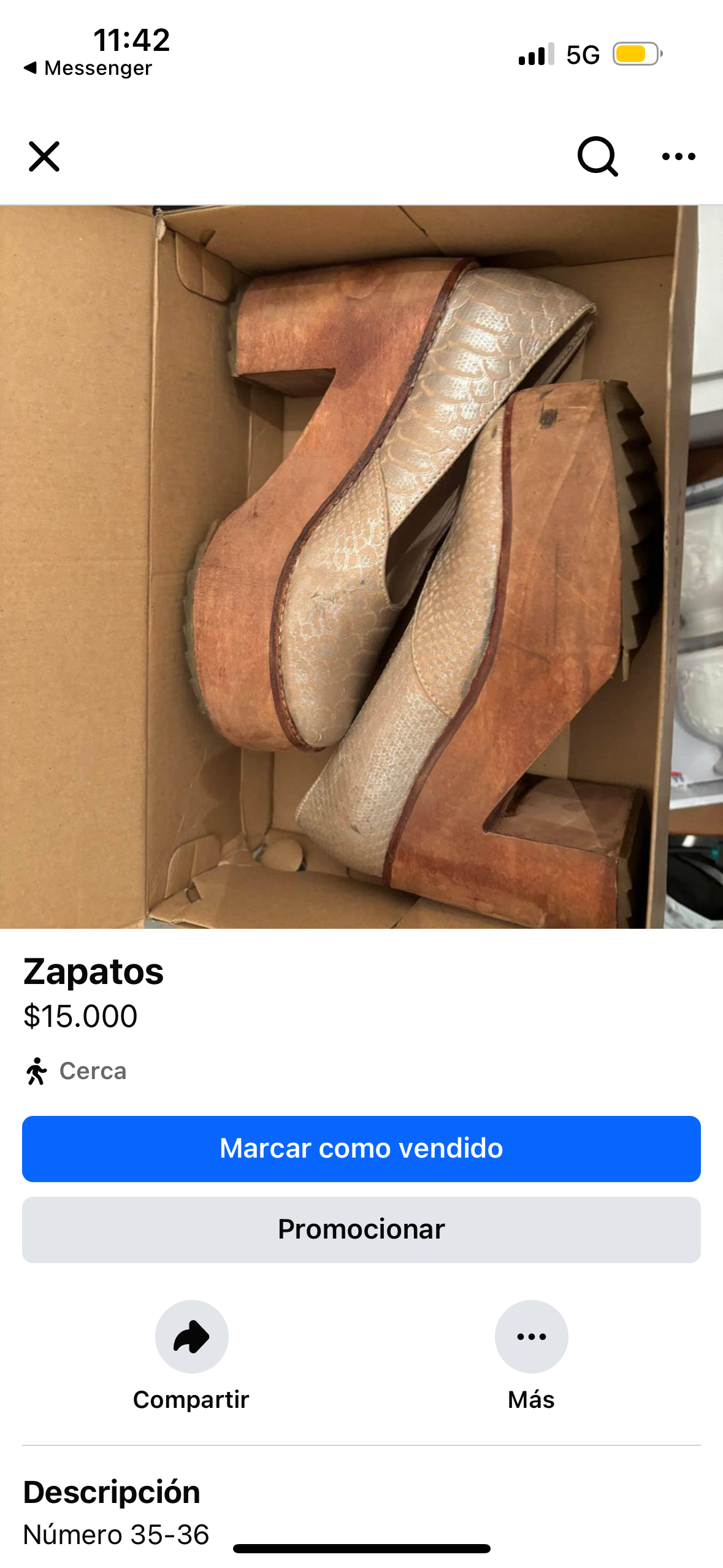This screenshot has height=1568, width=723.
Task: Tap the Promocionar button
Action: pos(361,1229)
